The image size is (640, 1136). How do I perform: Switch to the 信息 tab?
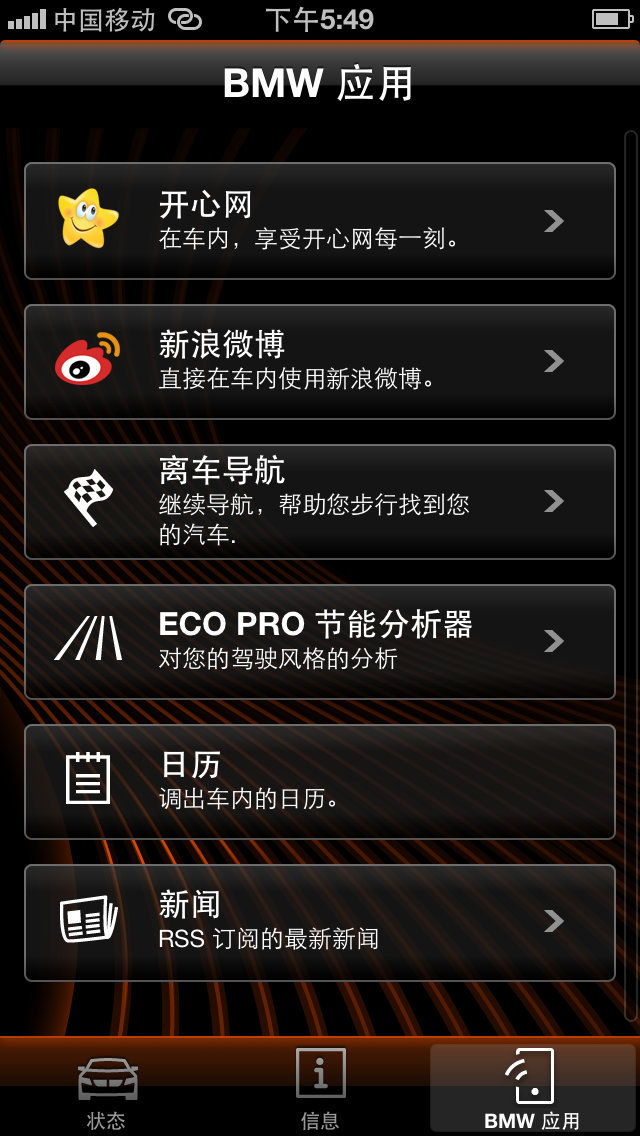[320, 1091]
